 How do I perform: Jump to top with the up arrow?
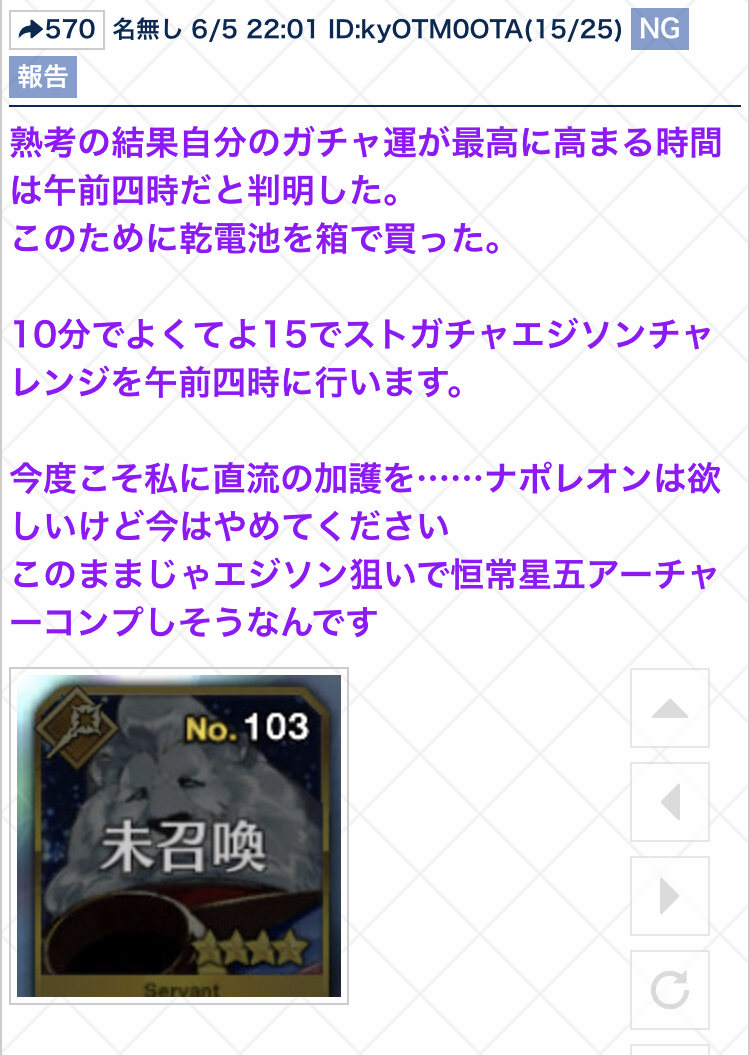669,708
